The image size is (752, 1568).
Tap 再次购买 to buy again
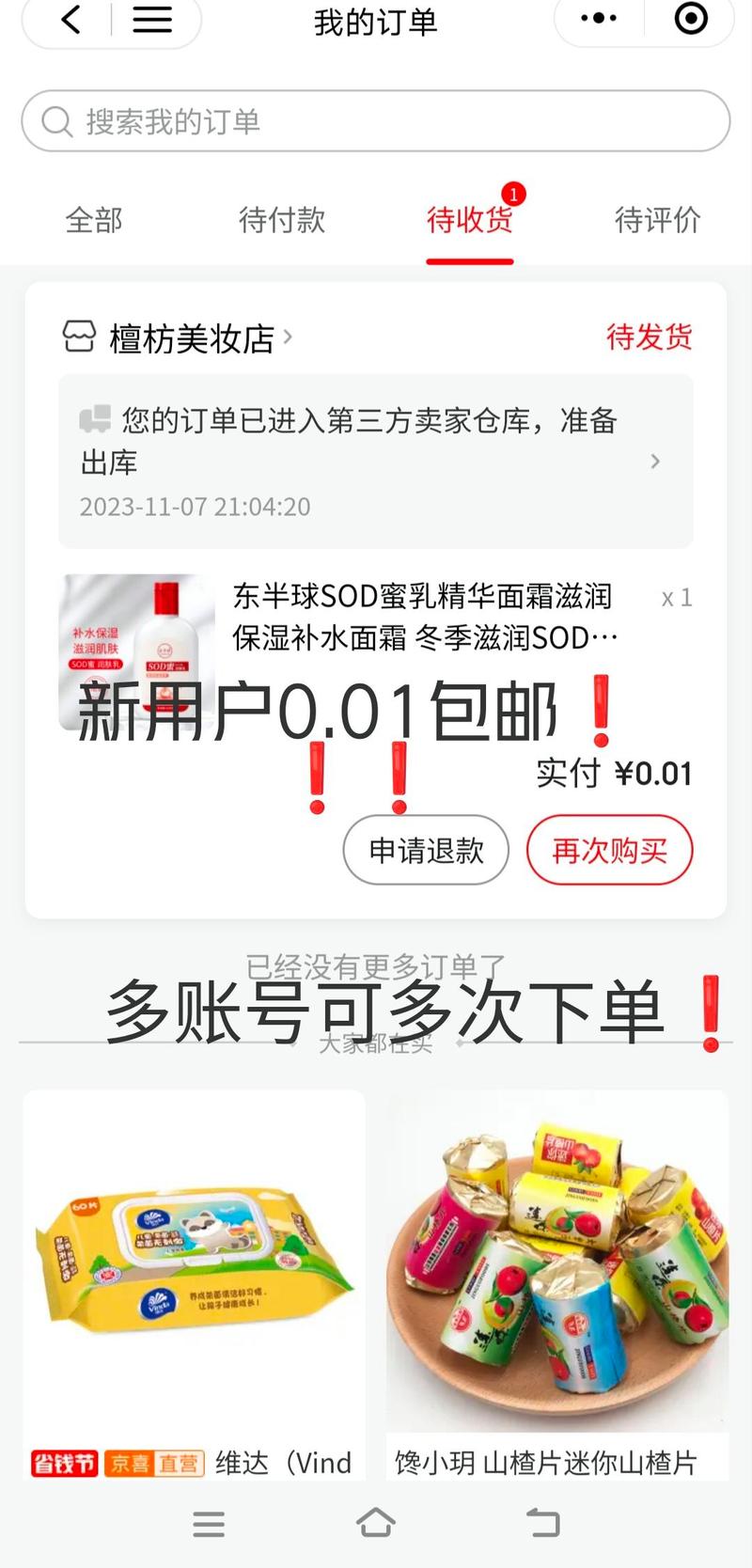[x=609, y=851]
